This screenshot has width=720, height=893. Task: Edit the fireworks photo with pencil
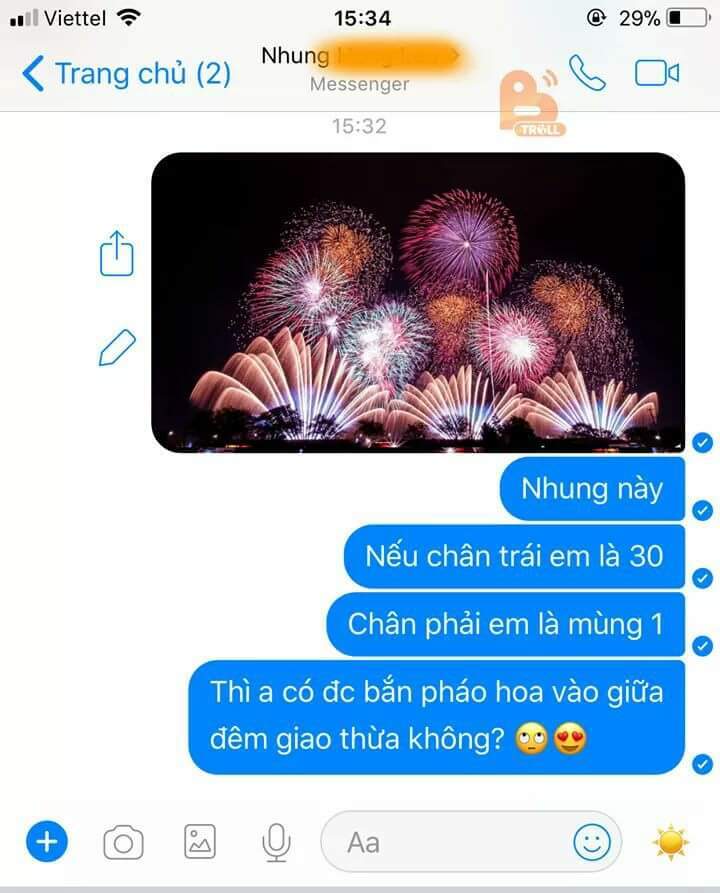pyautogui.click(x=117, y=348)
